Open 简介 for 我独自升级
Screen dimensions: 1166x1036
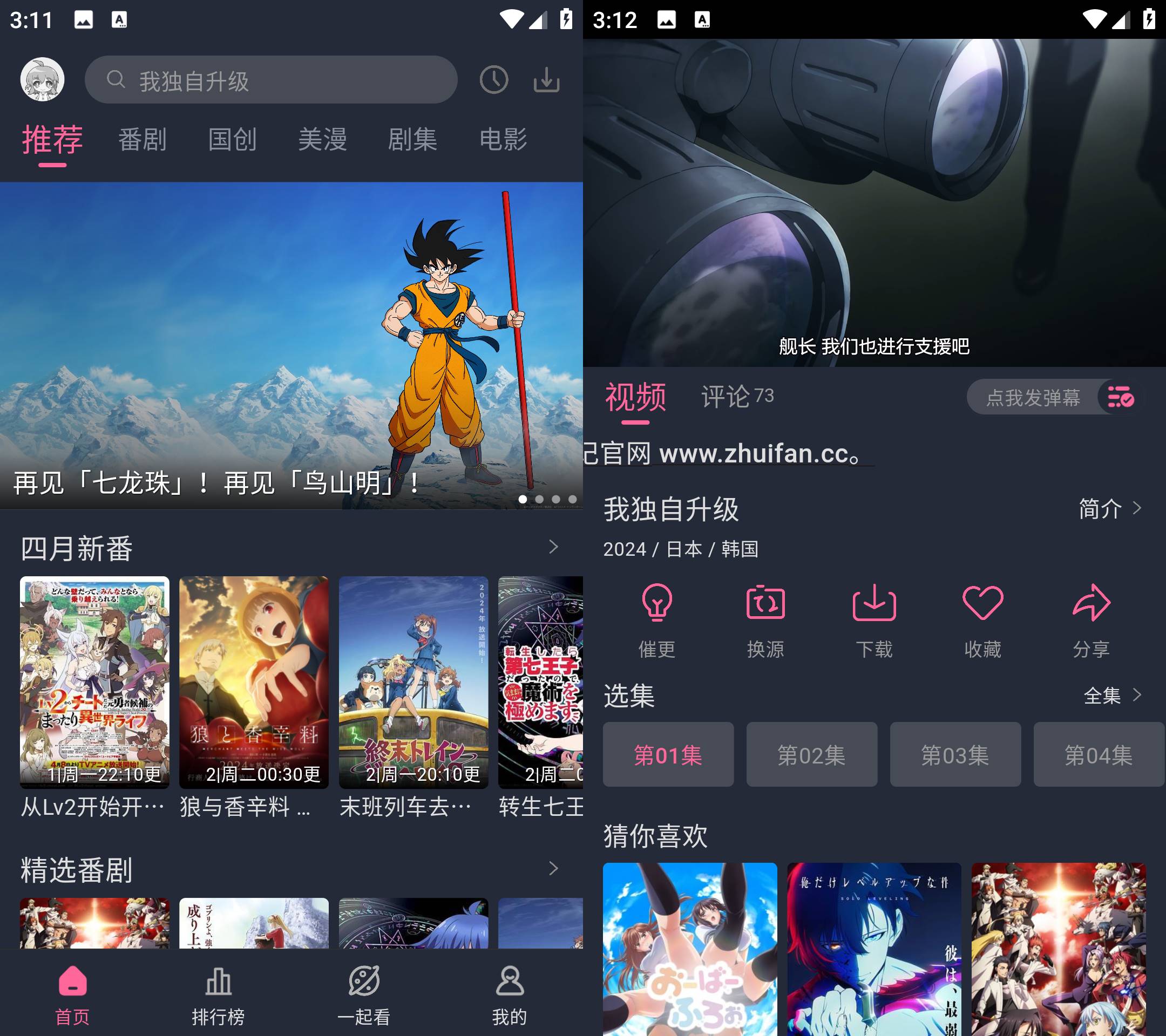(x=1109, y=508)
